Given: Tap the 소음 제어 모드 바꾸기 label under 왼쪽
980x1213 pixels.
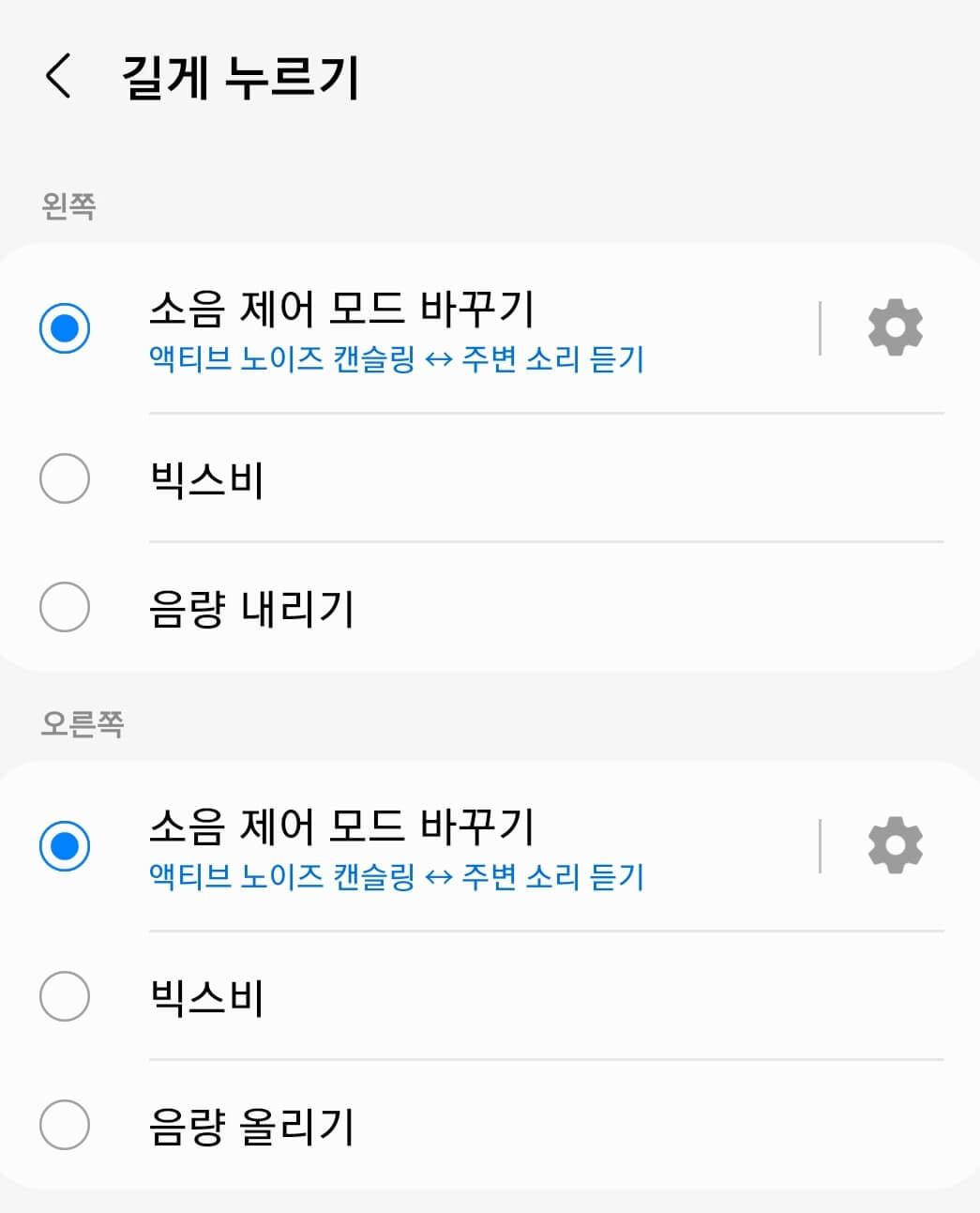Looking at the screenshot, I should [344, 307].
